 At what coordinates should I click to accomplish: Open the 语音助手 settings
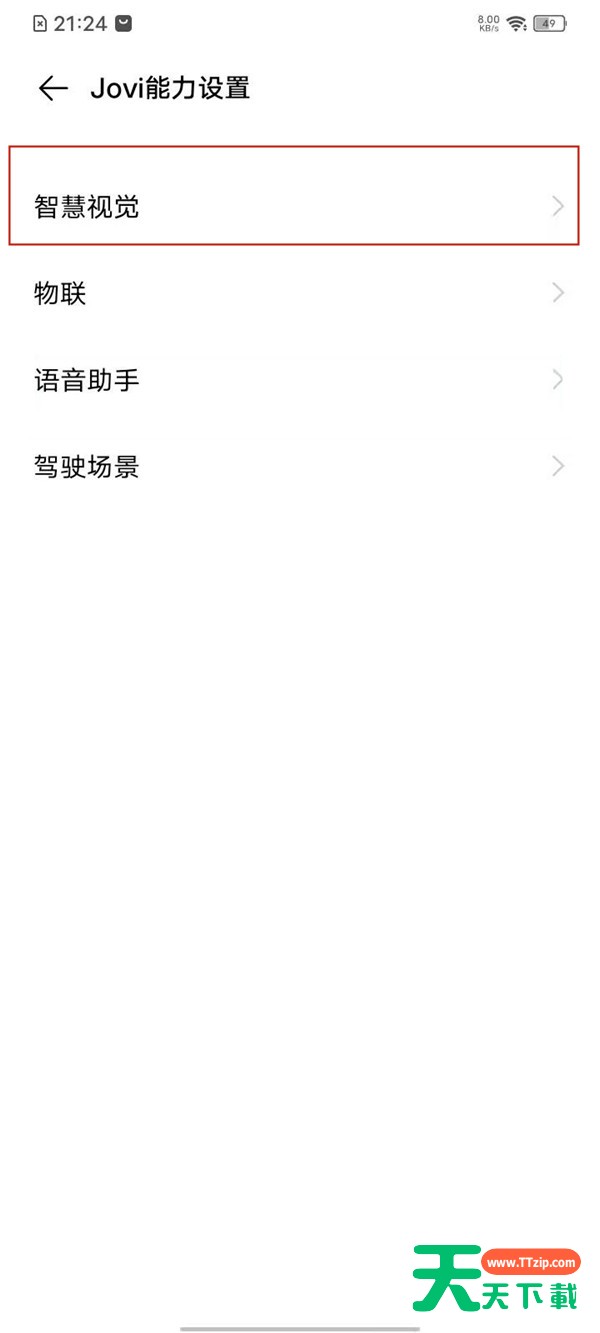click(x=300, y=380)
